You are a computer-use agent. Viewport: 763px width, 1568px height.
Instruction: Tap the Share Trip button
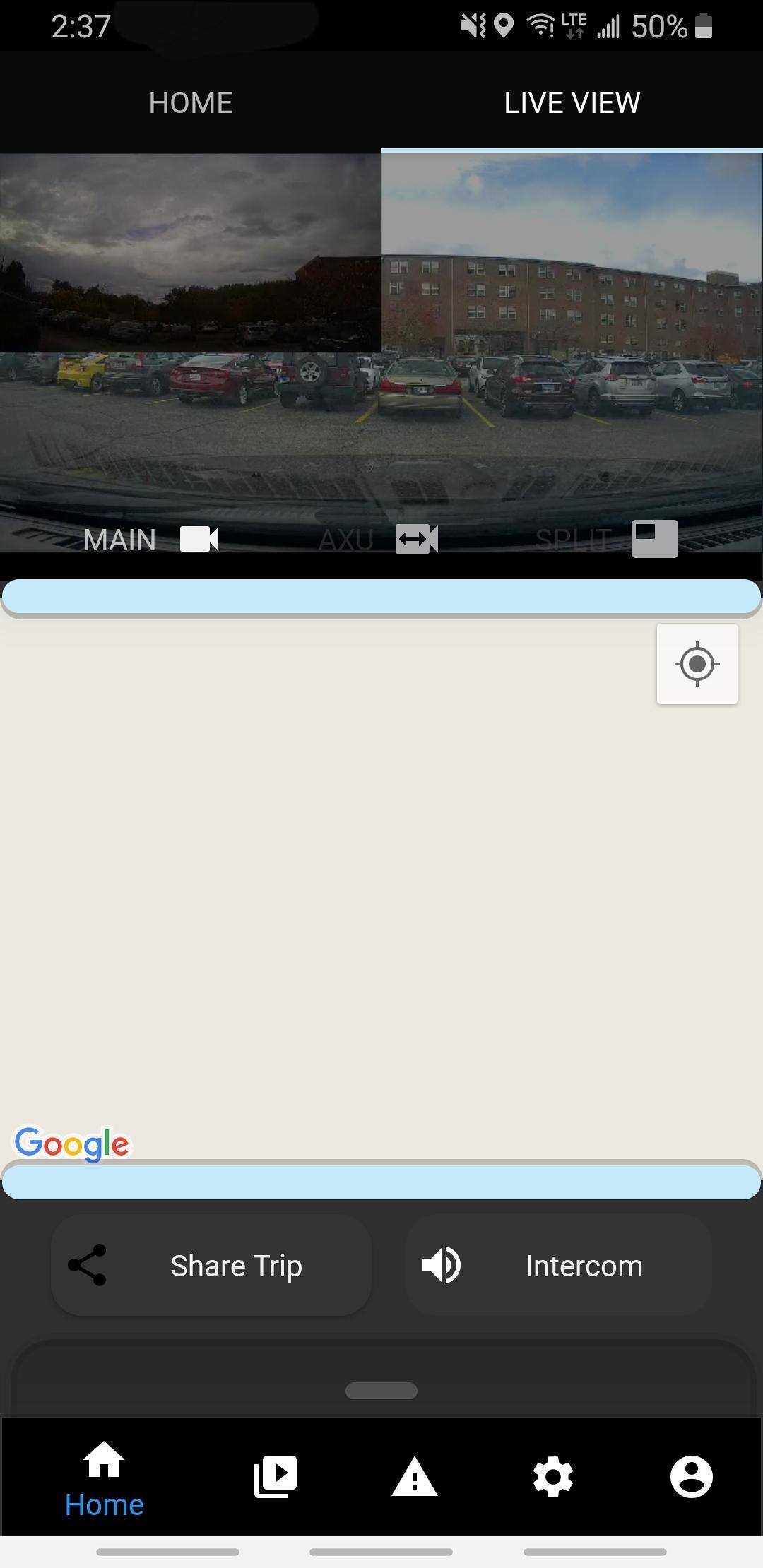pos(211,1266)
